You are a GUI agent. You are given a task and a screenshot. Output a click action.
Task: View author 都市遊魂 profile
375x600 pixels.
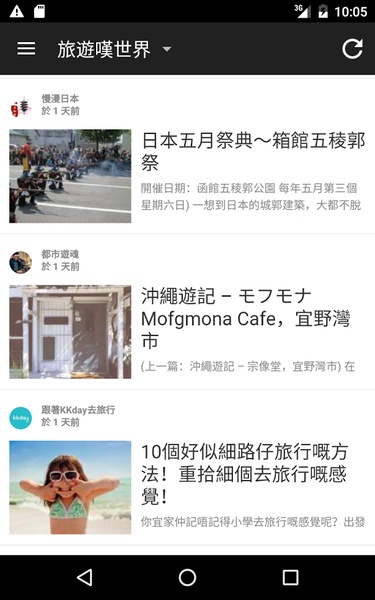pos(60,254)
